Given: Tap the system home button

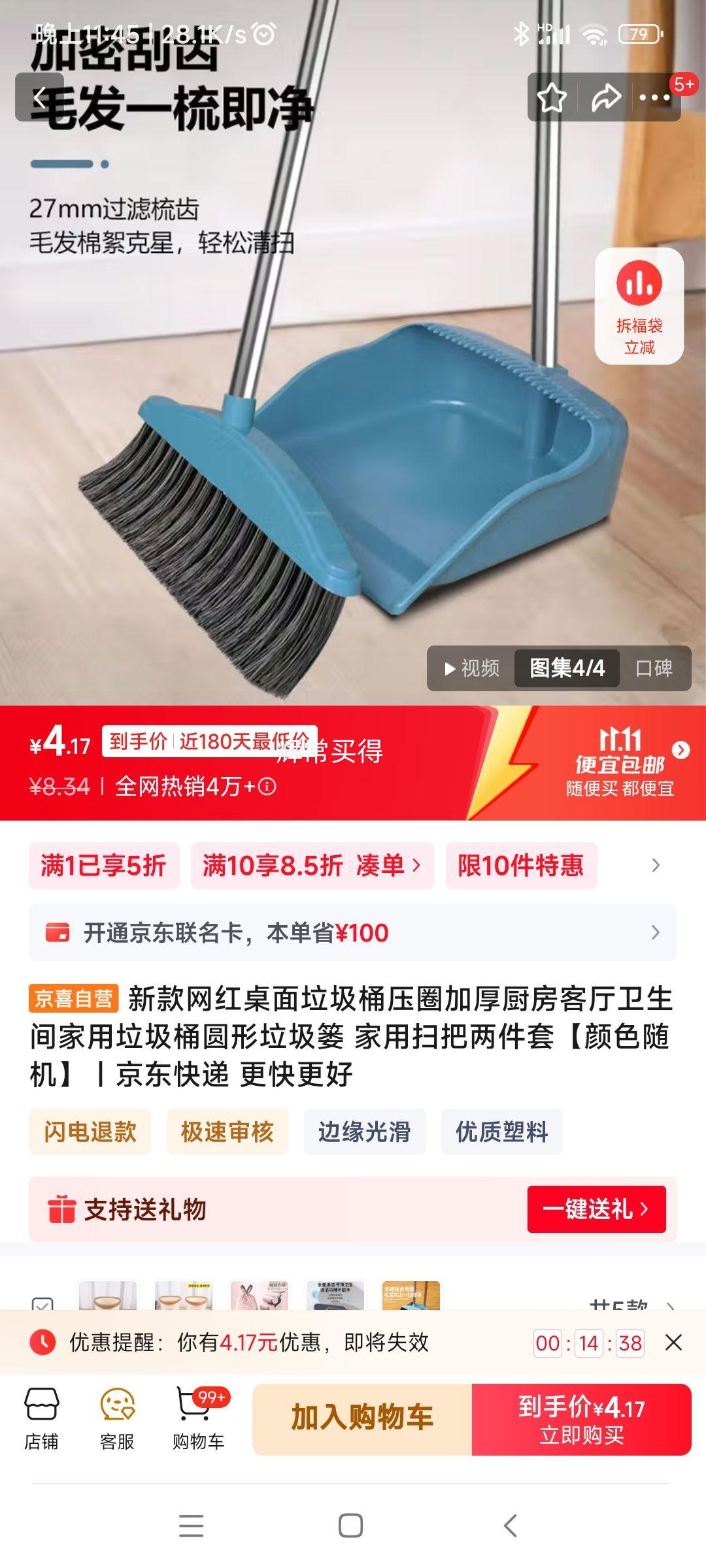Looking at the screenshot, I should tap(351, 1526).
